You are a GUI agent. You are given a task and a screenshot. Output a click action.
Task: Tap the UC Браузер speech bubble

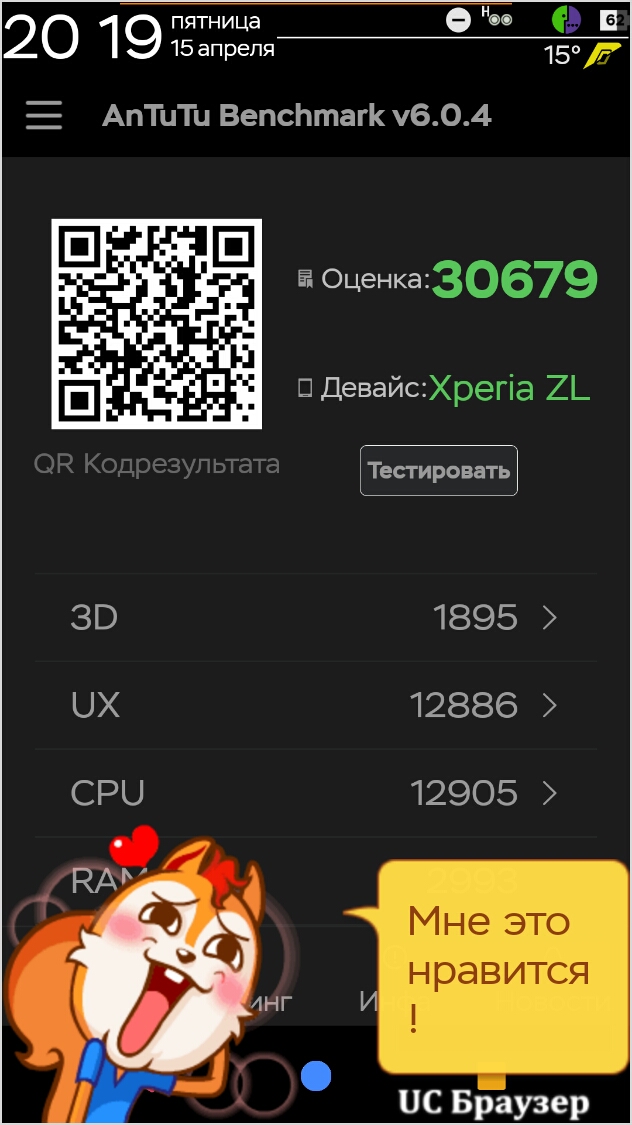point(502,966)
